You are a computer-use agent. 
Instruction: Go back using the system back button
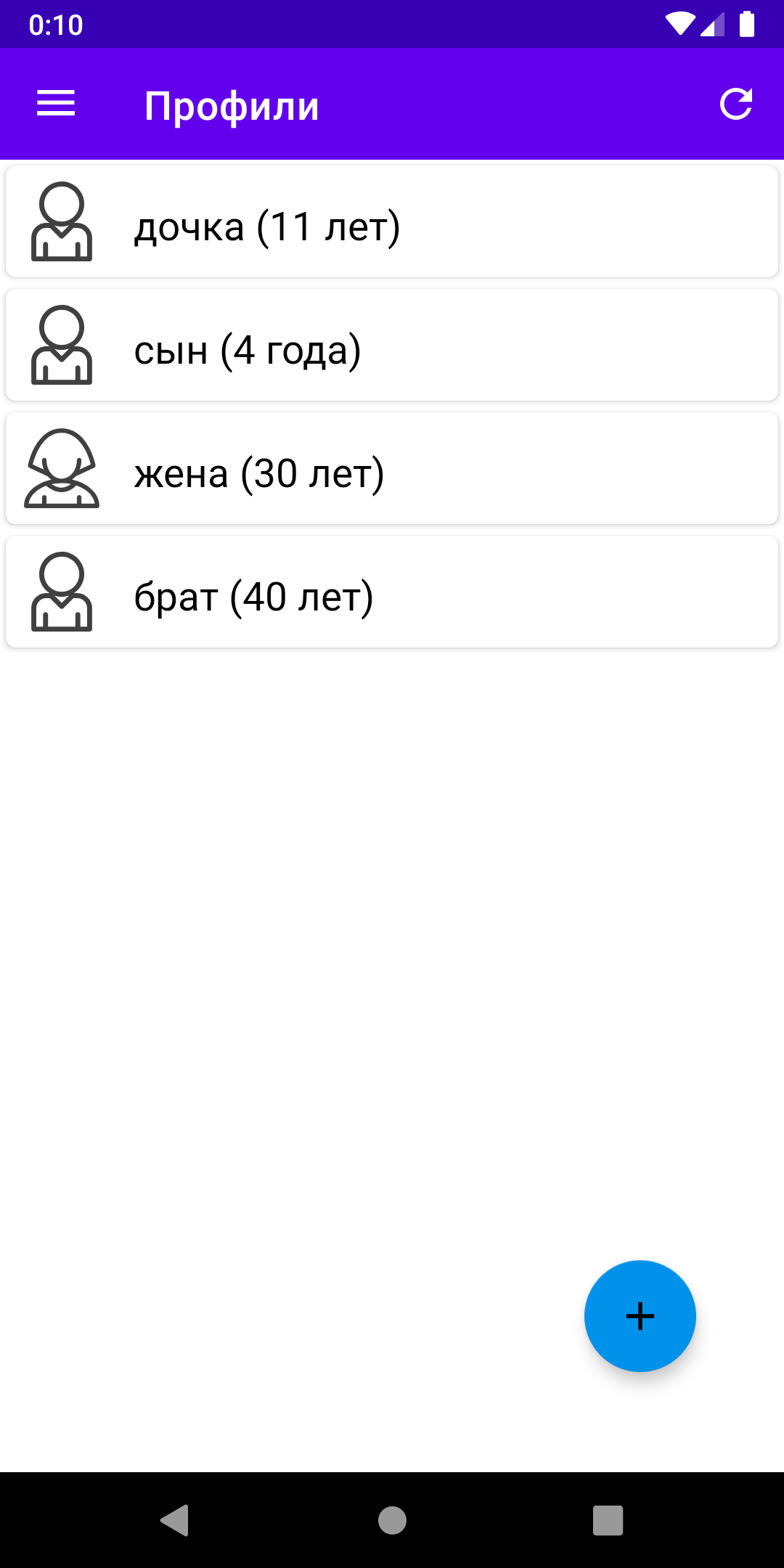175,1520
